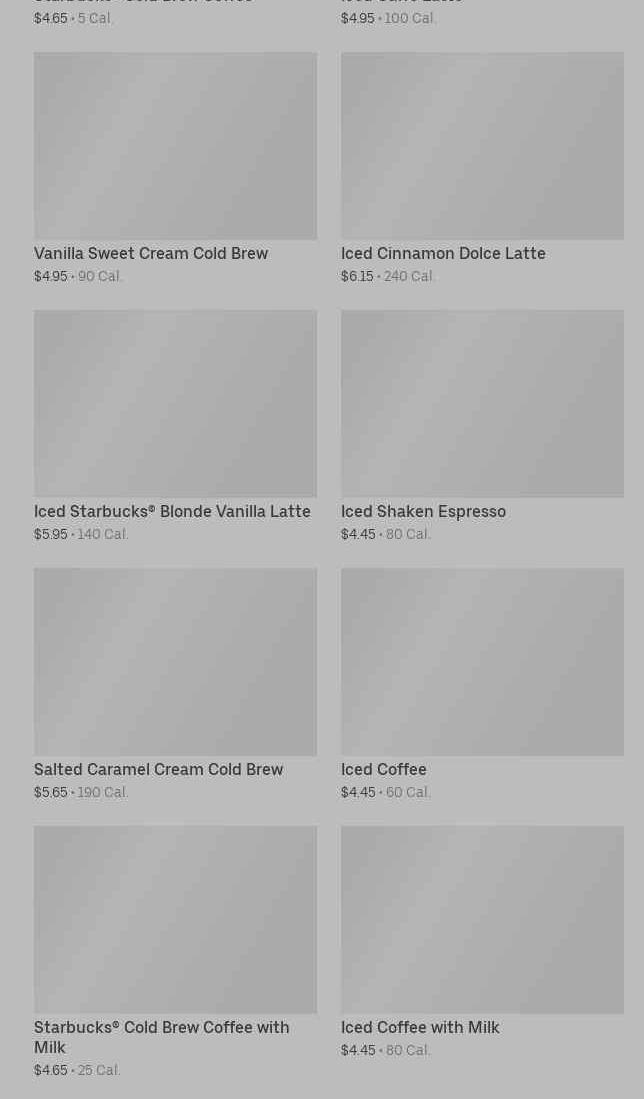
Task: Pick Starbucks Cold Brew Coffee with Milk
Action: coord(175,920)
